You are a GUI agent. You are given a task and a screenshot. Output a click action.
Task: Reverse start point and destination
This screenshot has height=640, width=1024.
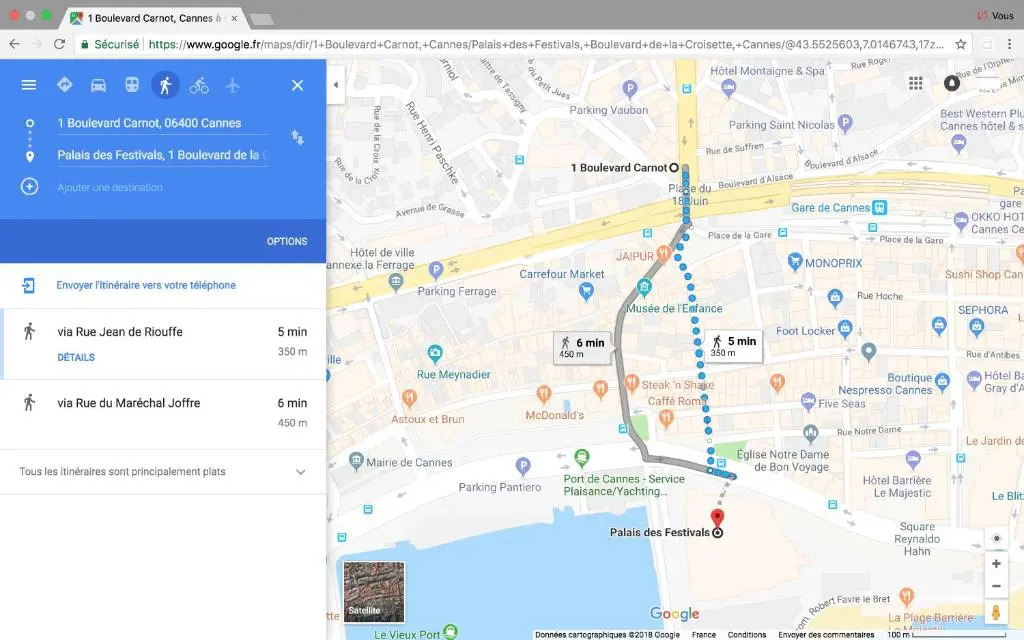point(298,137)
